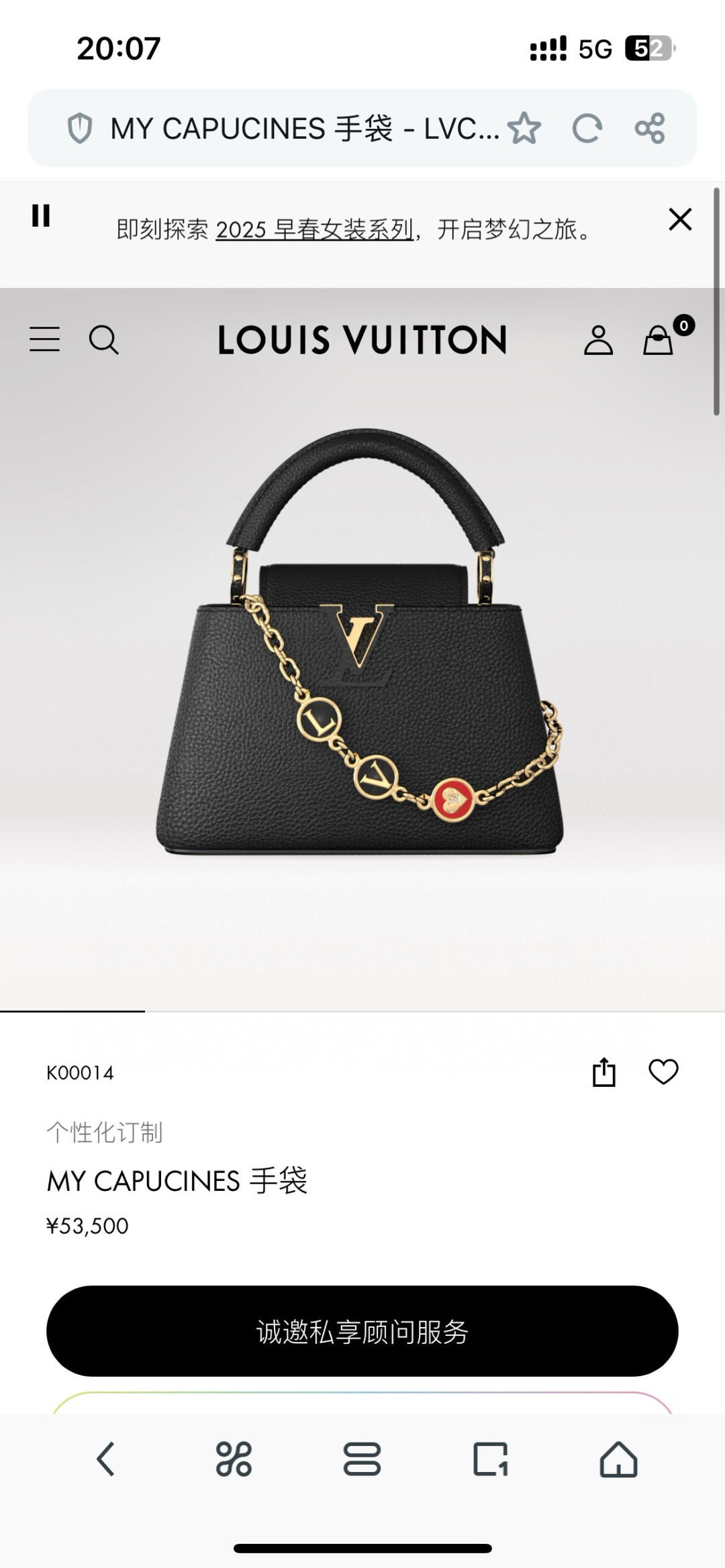Open the 2025 早春女装系列 link
The image size is (725, 1568).
[x=314, y=230]
